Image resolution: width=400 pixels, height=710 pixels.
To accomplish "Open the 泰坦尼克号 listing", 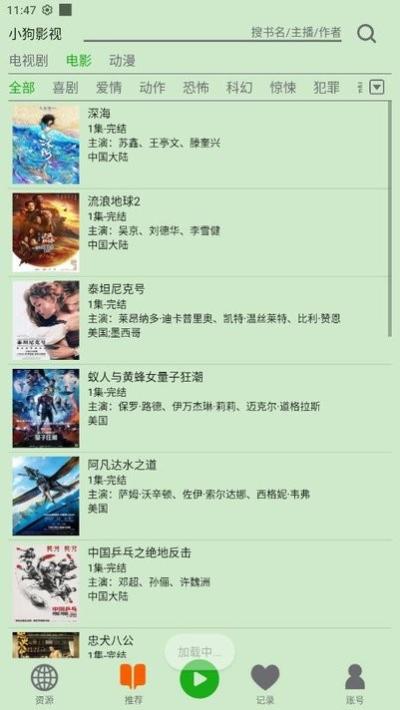I will point(199,320).
